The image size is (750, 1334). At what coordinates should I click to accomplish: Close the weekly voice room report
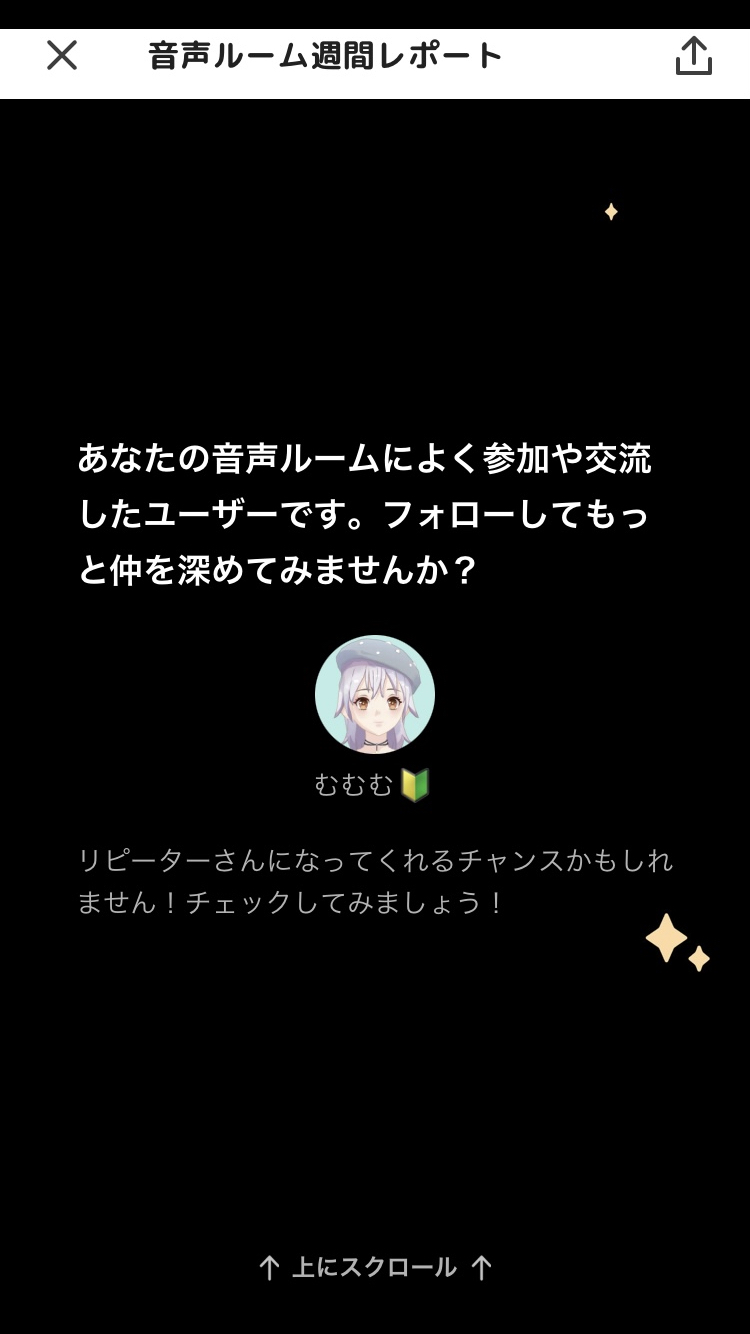[x=62, y=55]
